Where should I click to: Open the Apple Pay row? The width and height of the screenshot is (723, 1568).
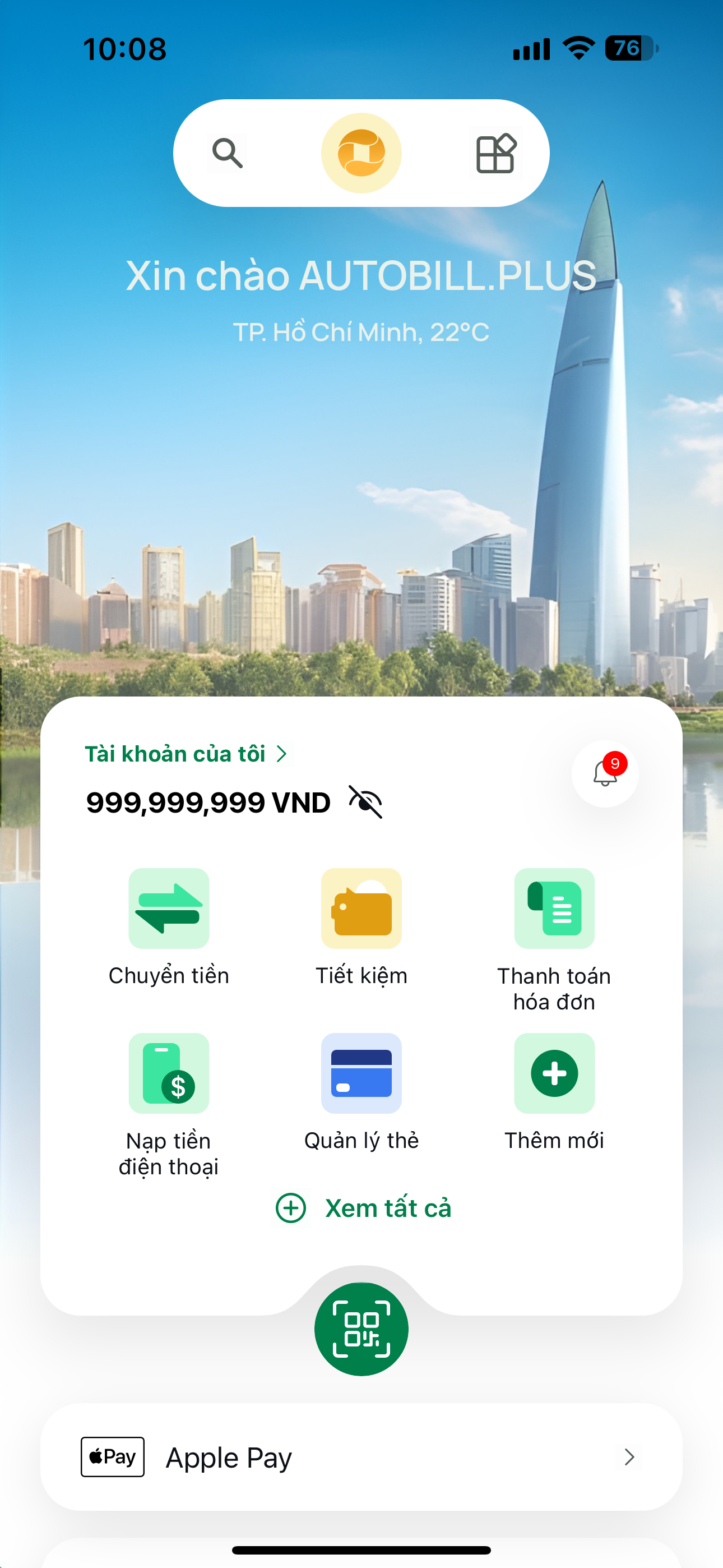click(361, 1456)
